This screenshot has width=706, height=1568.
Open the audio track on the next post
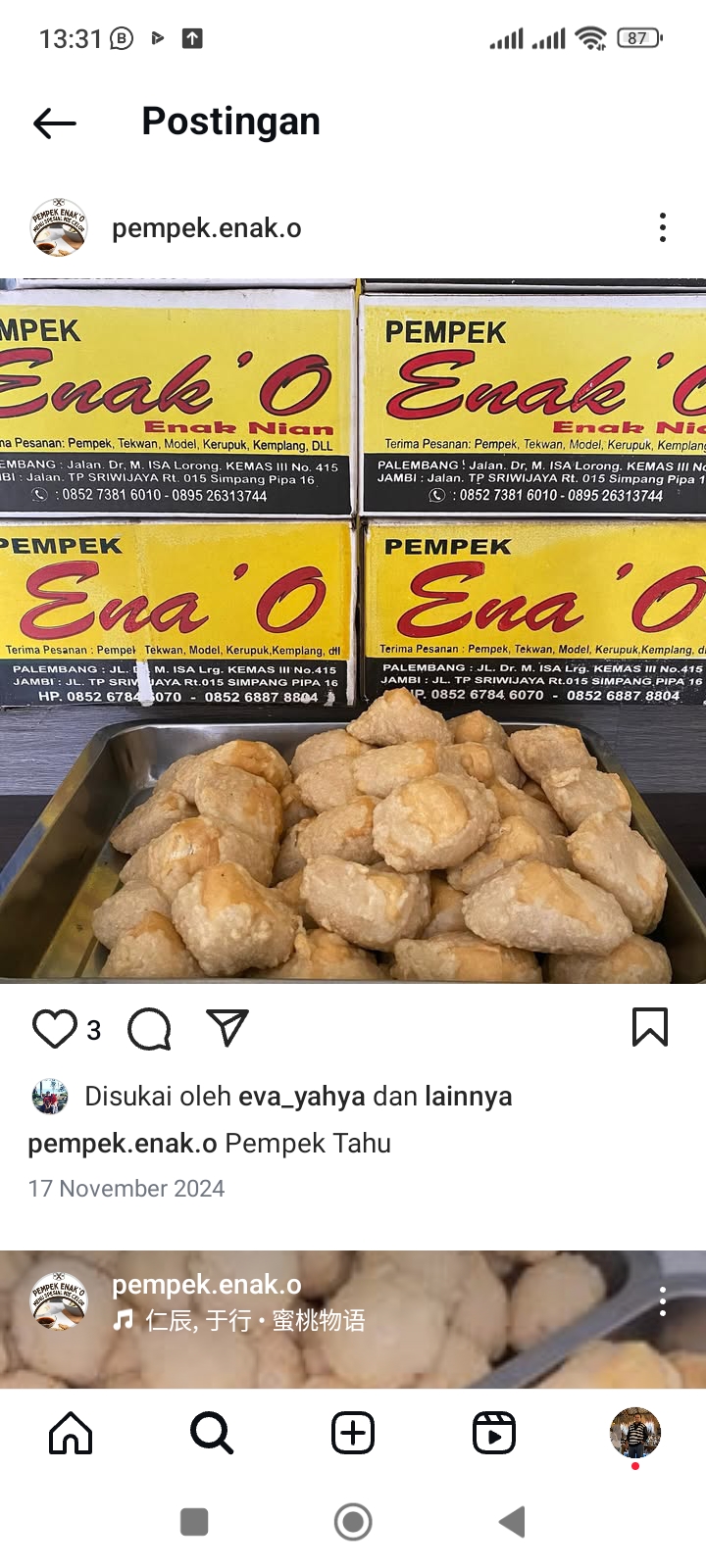255,1320
